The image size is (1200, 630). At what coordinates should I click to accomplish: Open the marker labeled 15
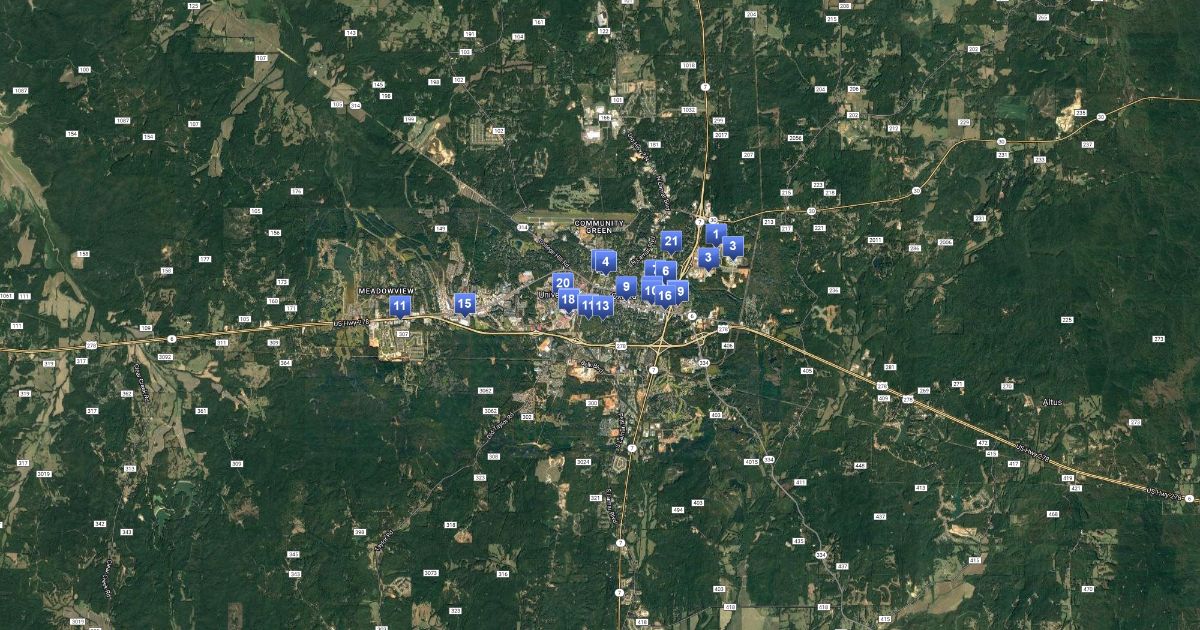[x=464, y=303]
